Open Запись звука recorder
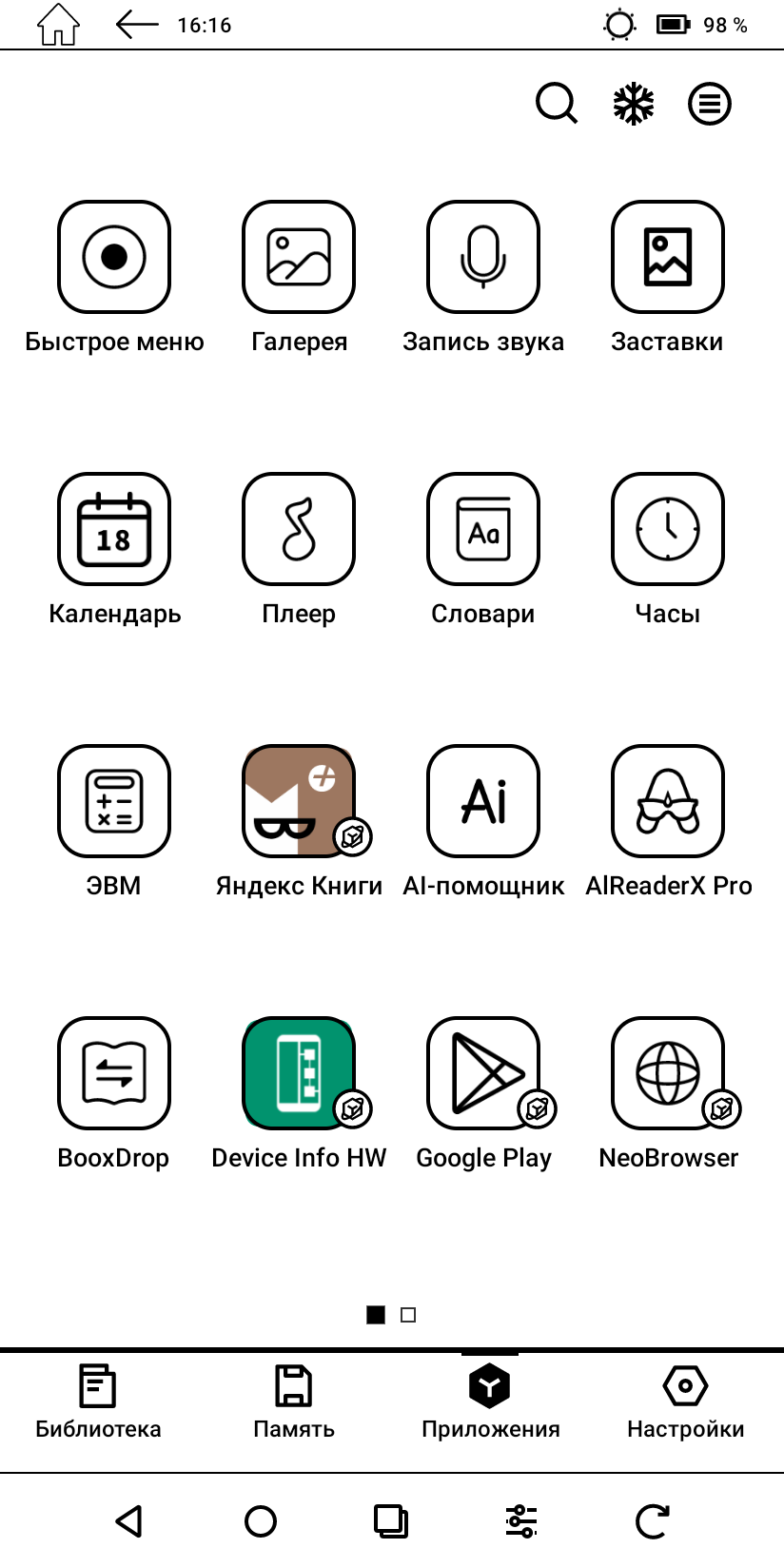 coord(483,257)
